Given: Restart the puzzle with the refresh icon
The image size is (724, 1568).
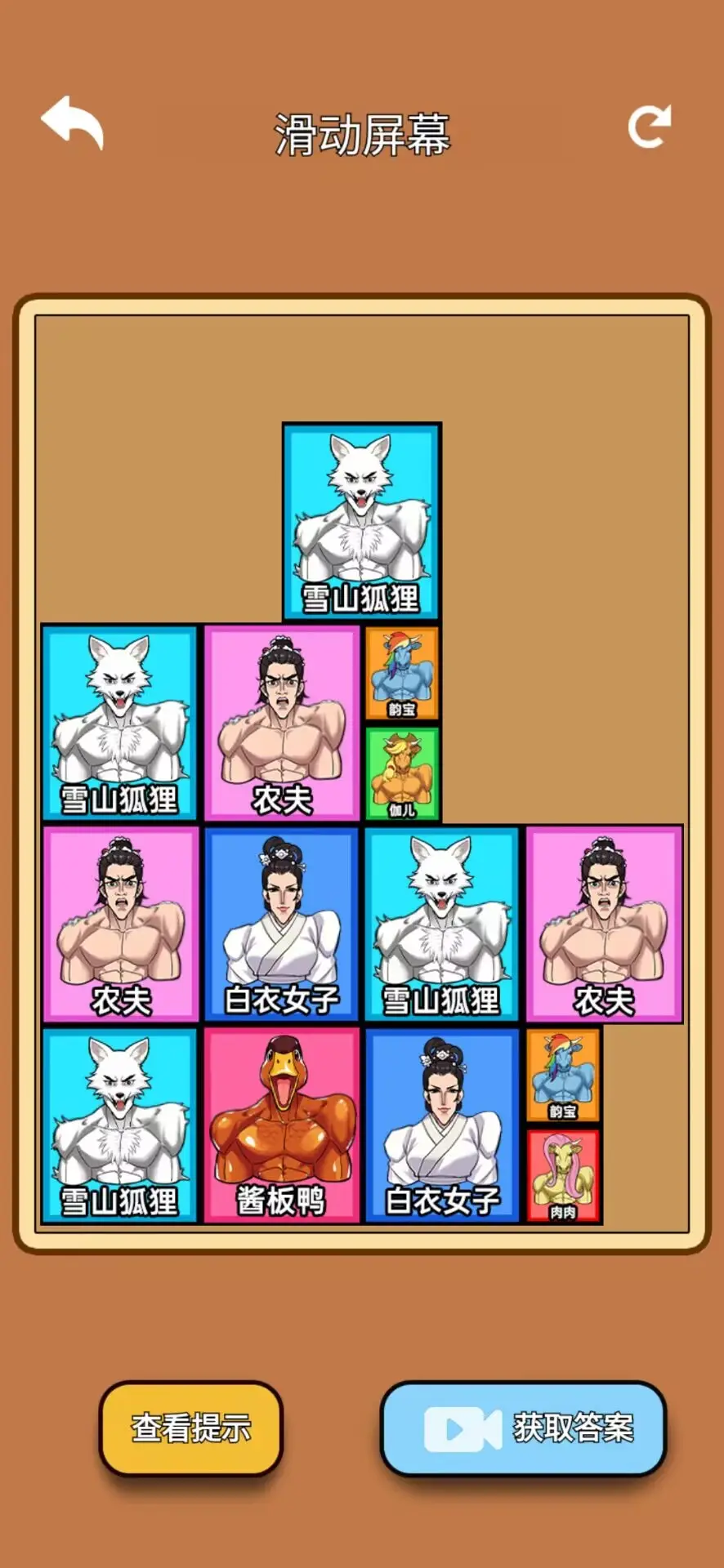Looking at the screenshot, I should (x=650, y=127).
